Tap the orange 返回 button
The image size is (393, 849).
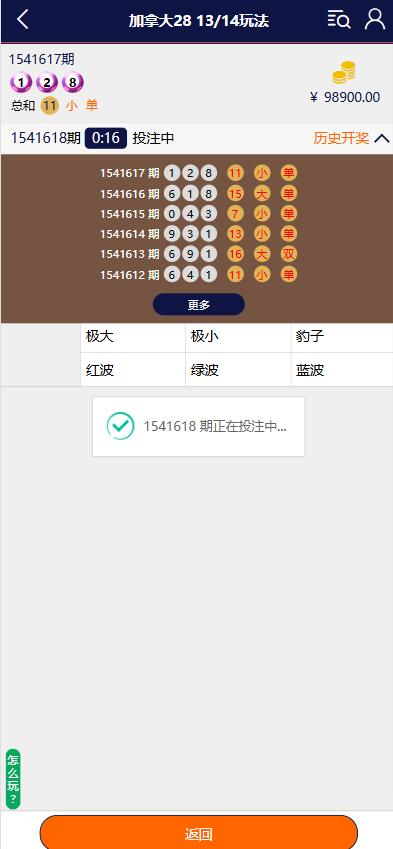tap(199, 833)
